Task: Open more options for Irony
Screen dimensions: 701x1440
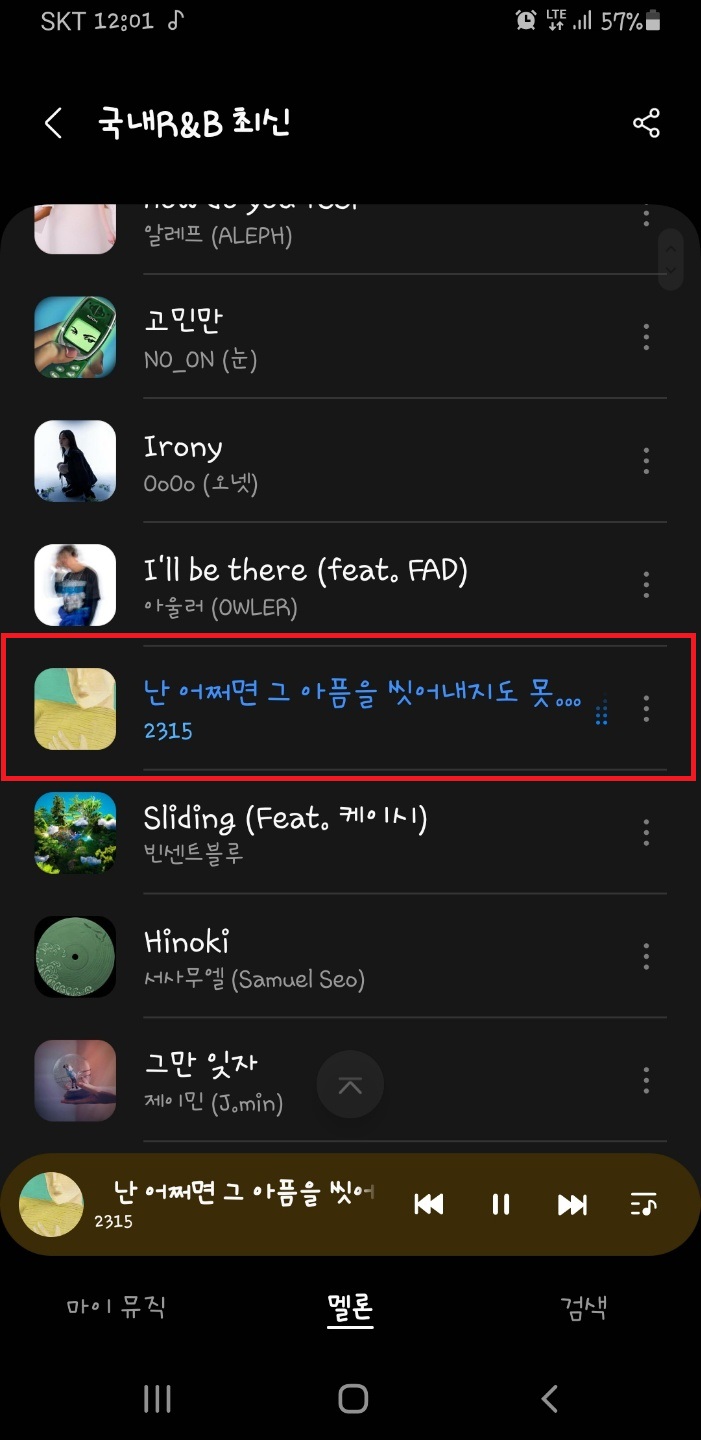Action: pos(646,461)
